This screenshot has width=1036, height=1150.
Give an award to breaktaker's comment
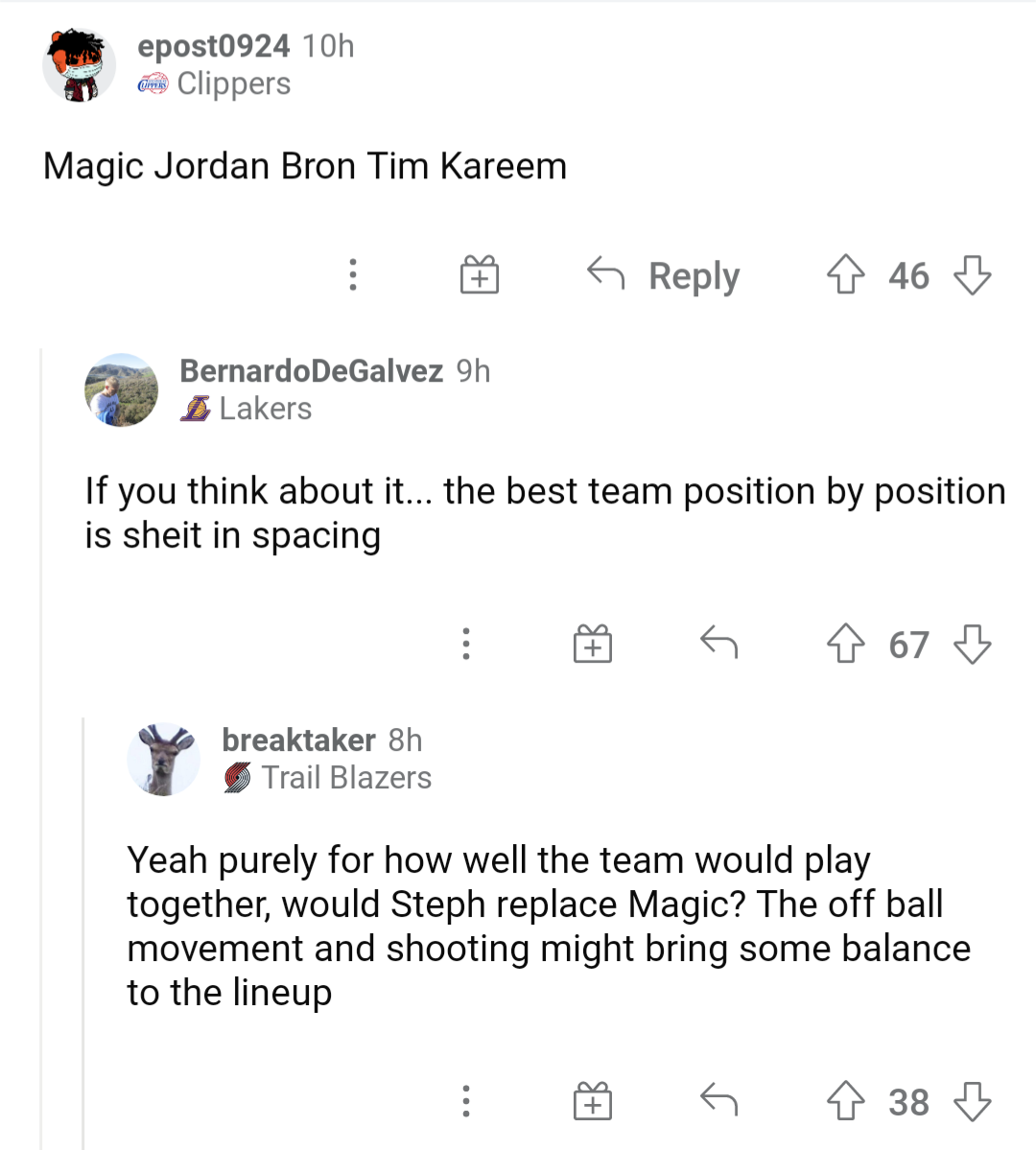(x=592, y=1101)
